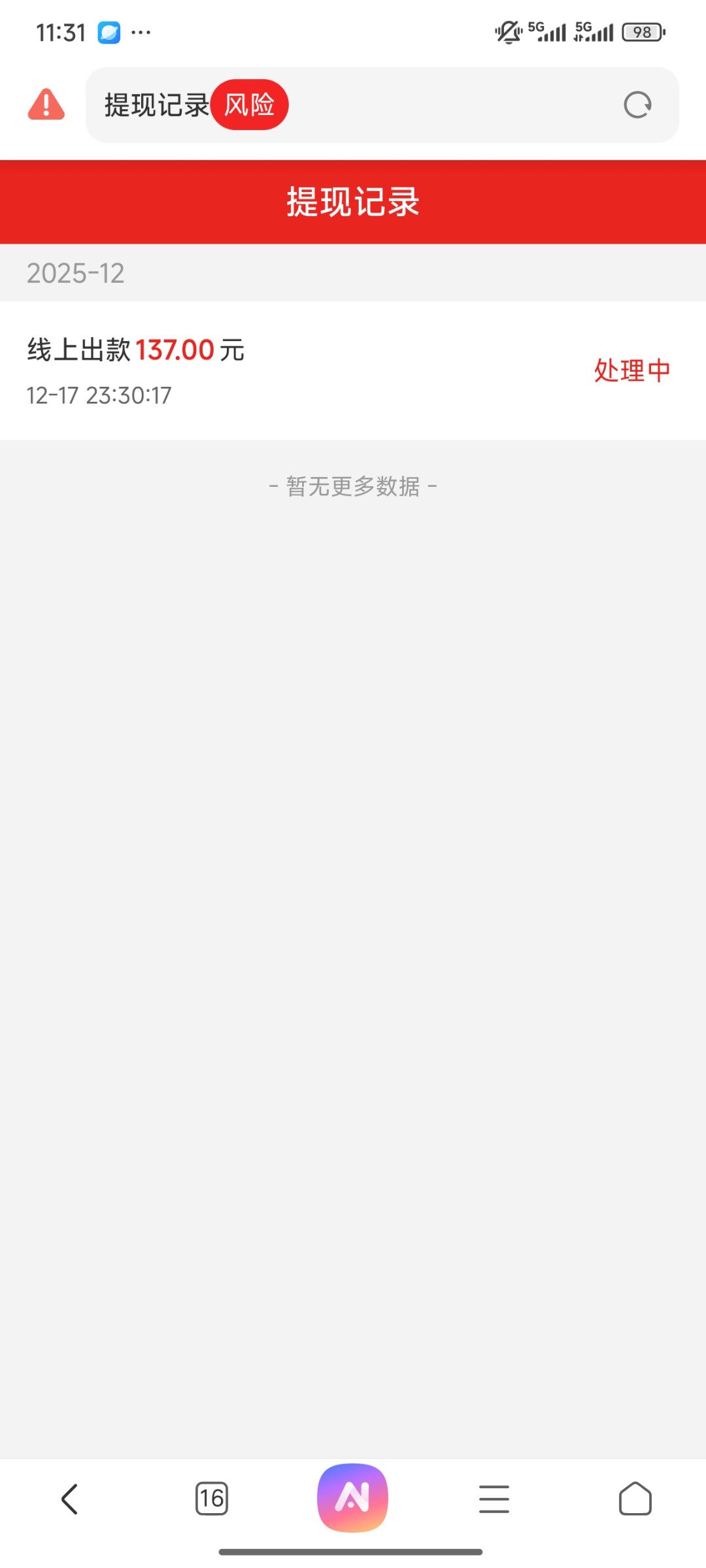This screenshot has height=1568, width=706.
Task: Open the browser menu
Action: pyautogui.click(x=494, y=1498)
